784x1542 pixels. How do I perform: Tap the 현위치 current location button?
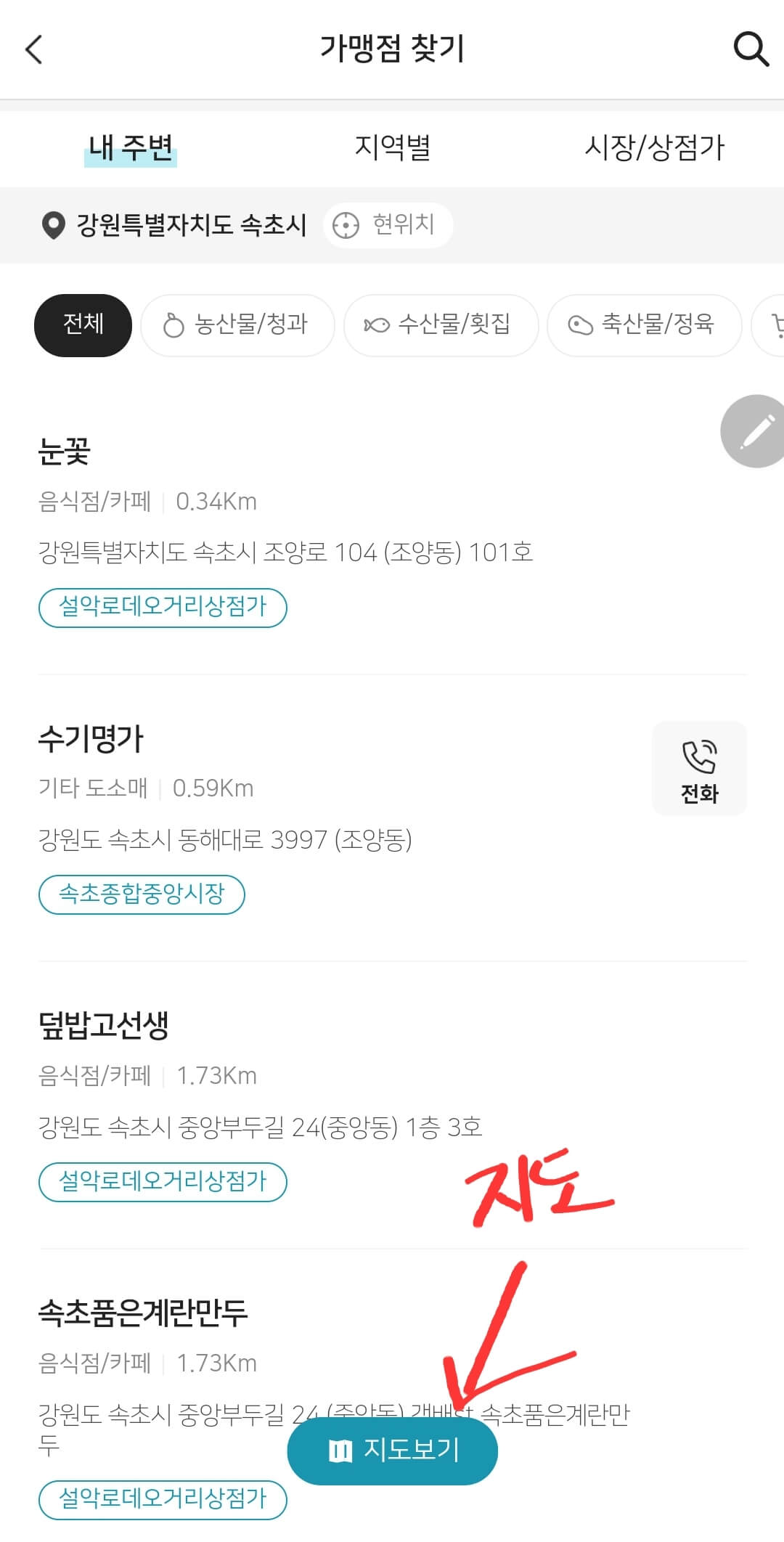[x=388, y=225]
